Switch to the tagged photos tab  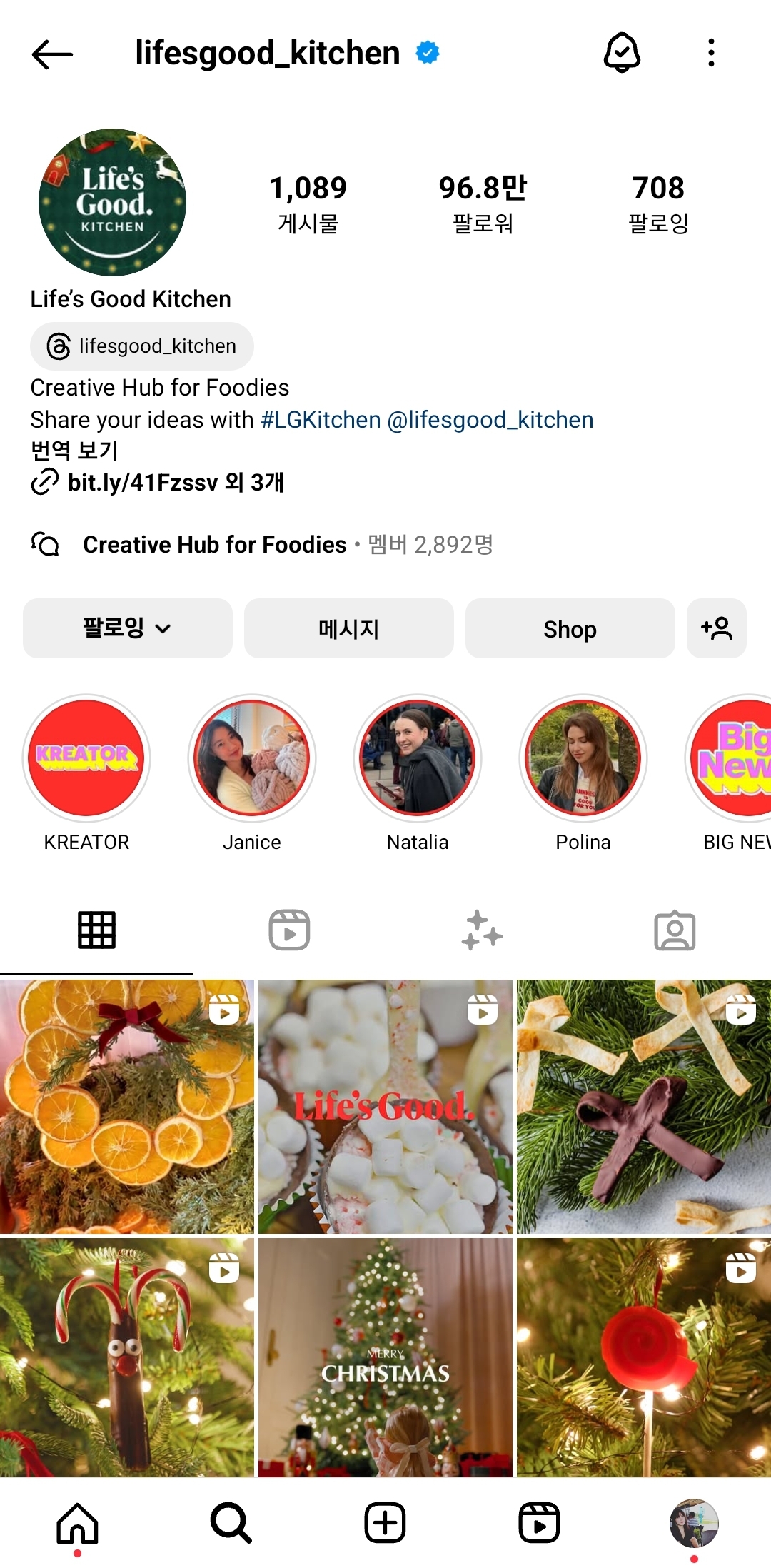(x=675, y=930)
